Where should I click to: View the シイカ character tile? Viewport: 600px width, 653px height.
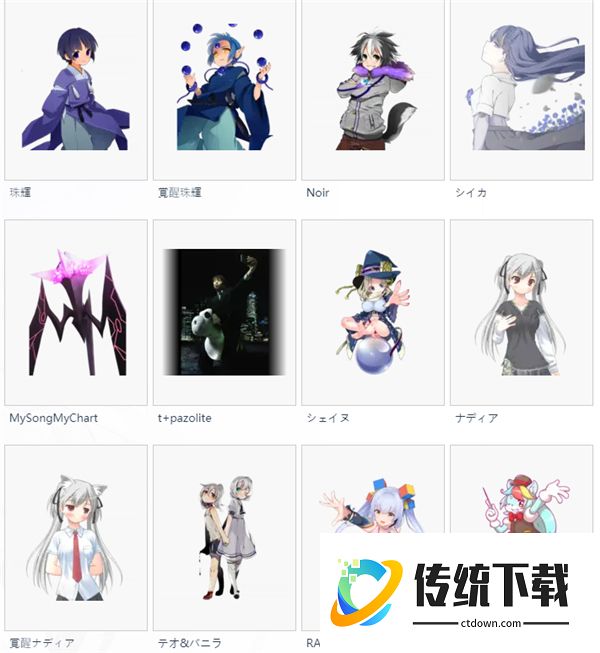tap(521, 90)
